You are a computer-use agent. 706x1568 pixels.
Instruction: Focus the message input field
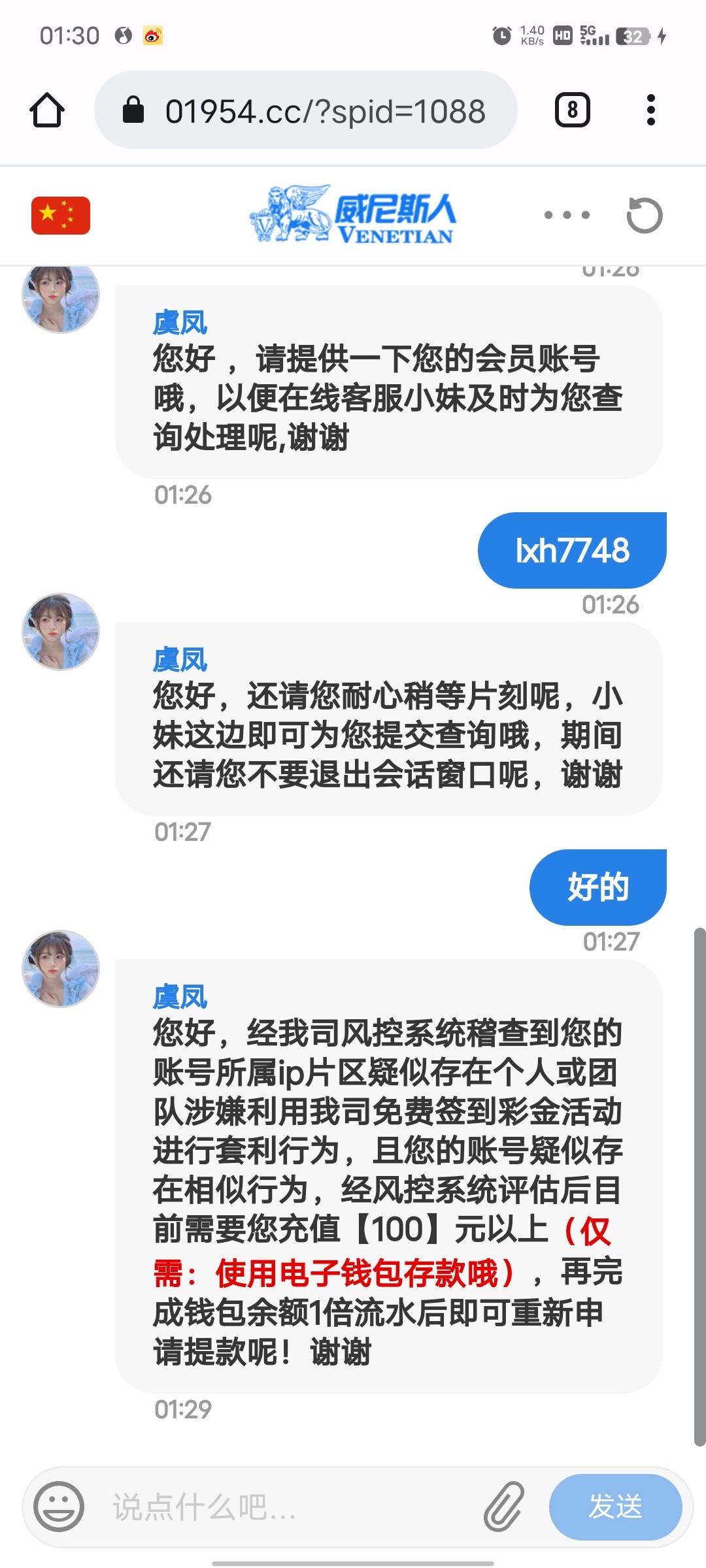pyautogui.click(x=288, y=1507)
